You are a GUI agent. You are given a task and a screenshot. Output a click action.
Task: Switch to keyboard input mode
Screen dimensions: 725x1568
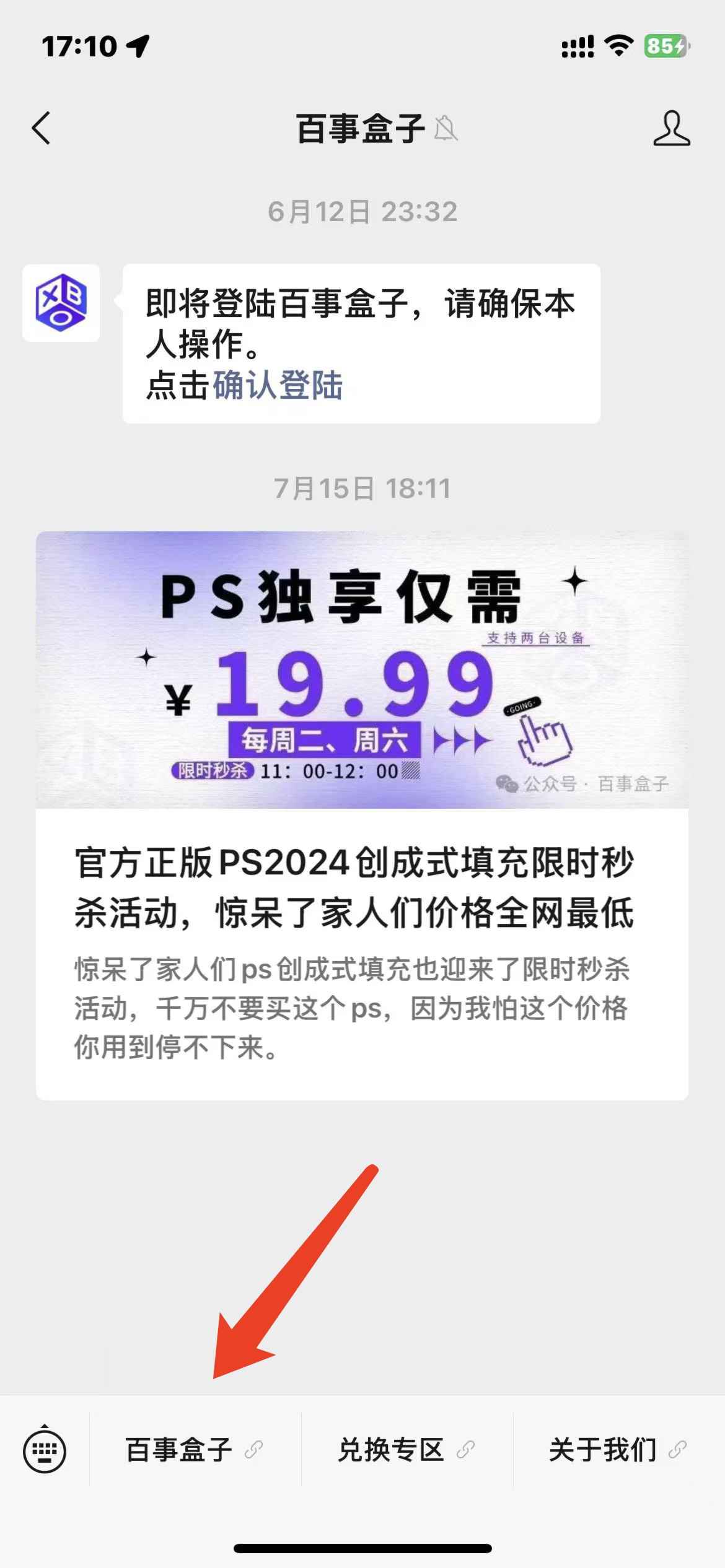click(x=45, y=1450)
